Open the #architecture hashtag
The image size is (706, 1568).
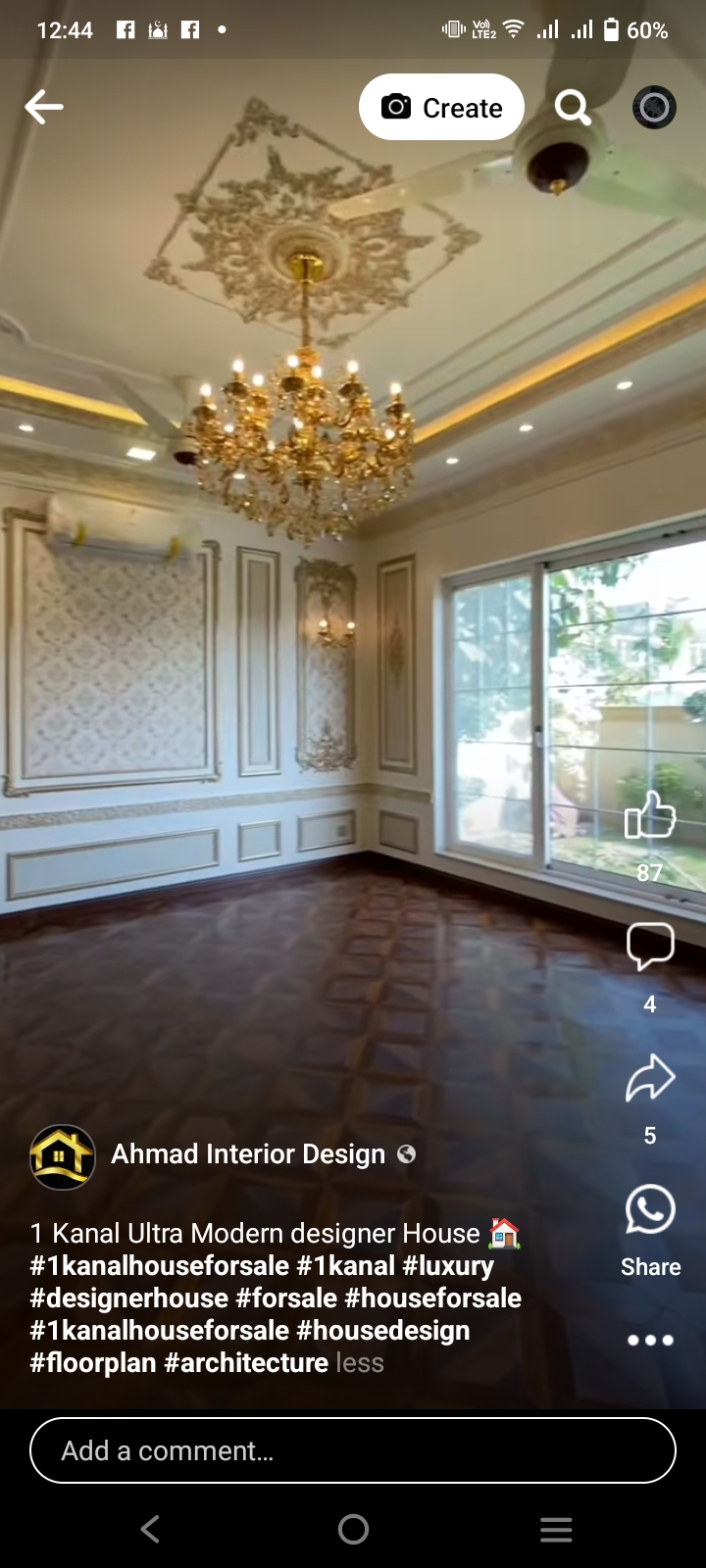[246, 1363]
